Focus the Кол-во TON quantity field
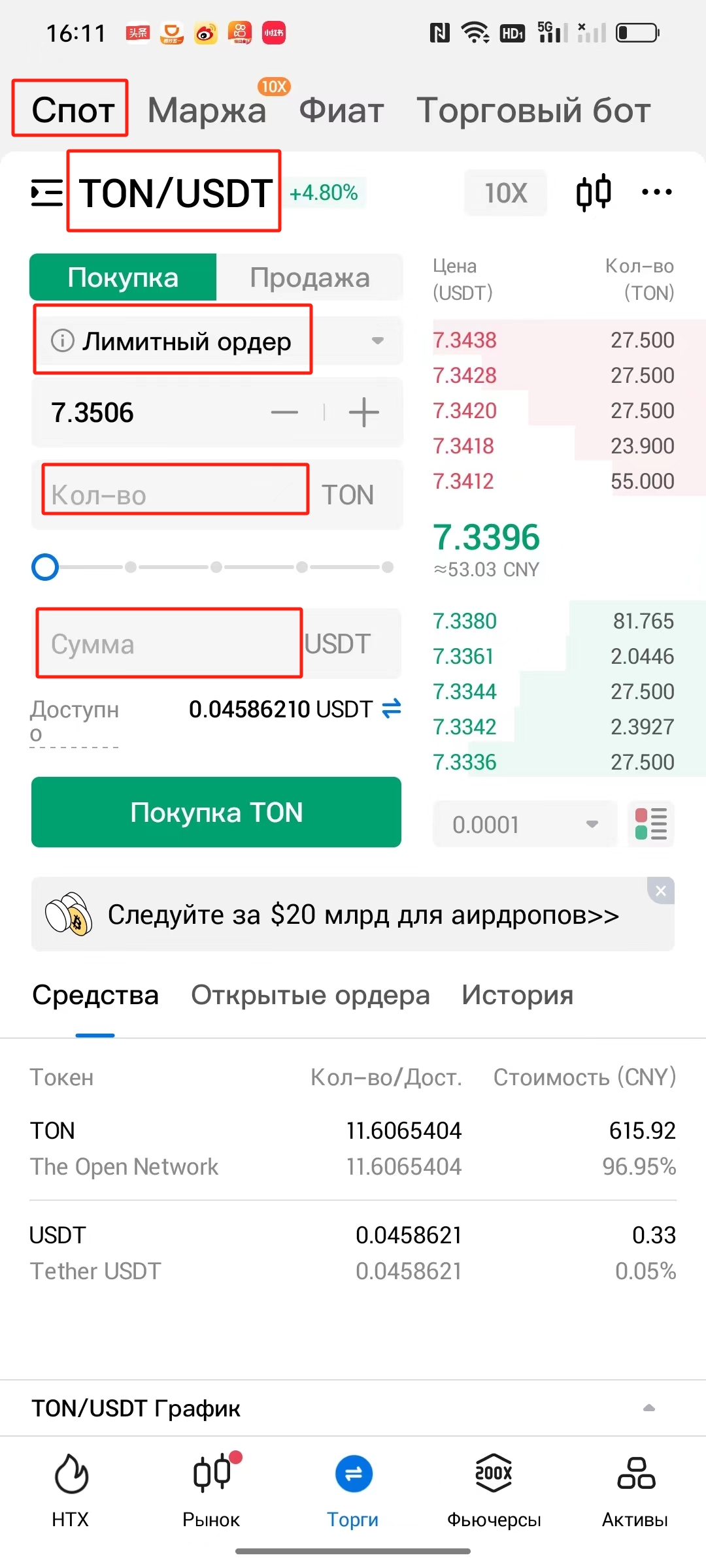 coord(175,495)
